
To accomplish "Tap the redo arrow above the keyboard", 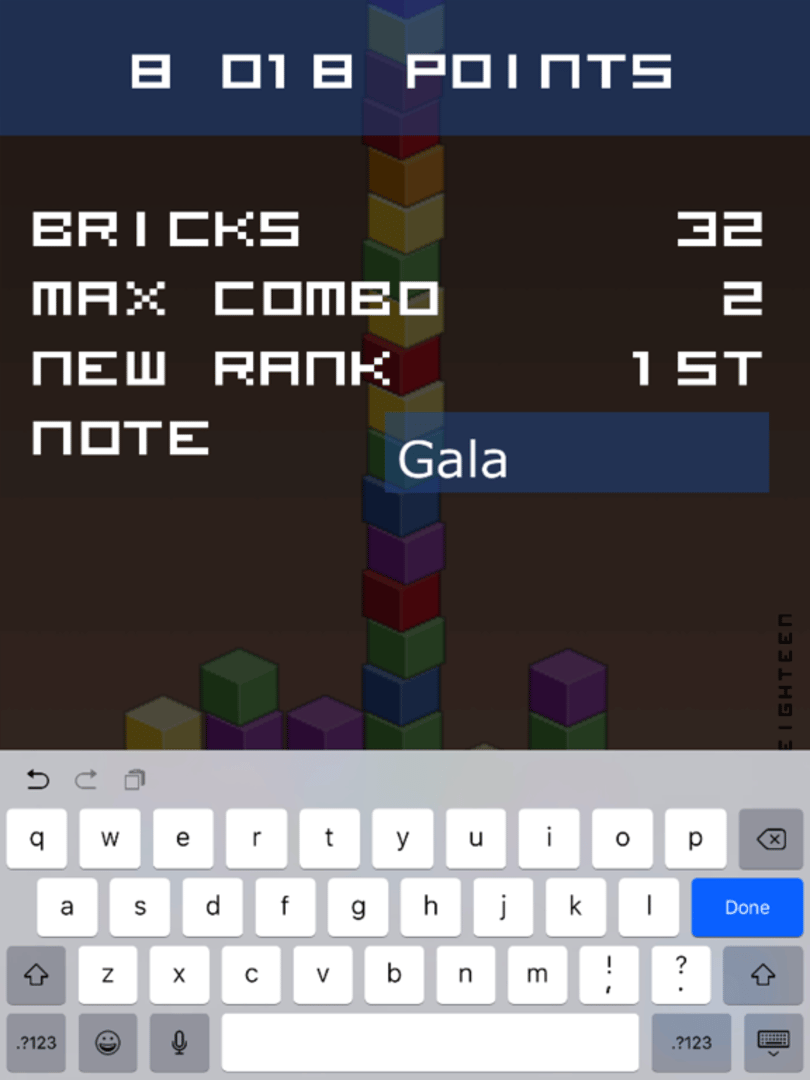I will click(86, 780).
